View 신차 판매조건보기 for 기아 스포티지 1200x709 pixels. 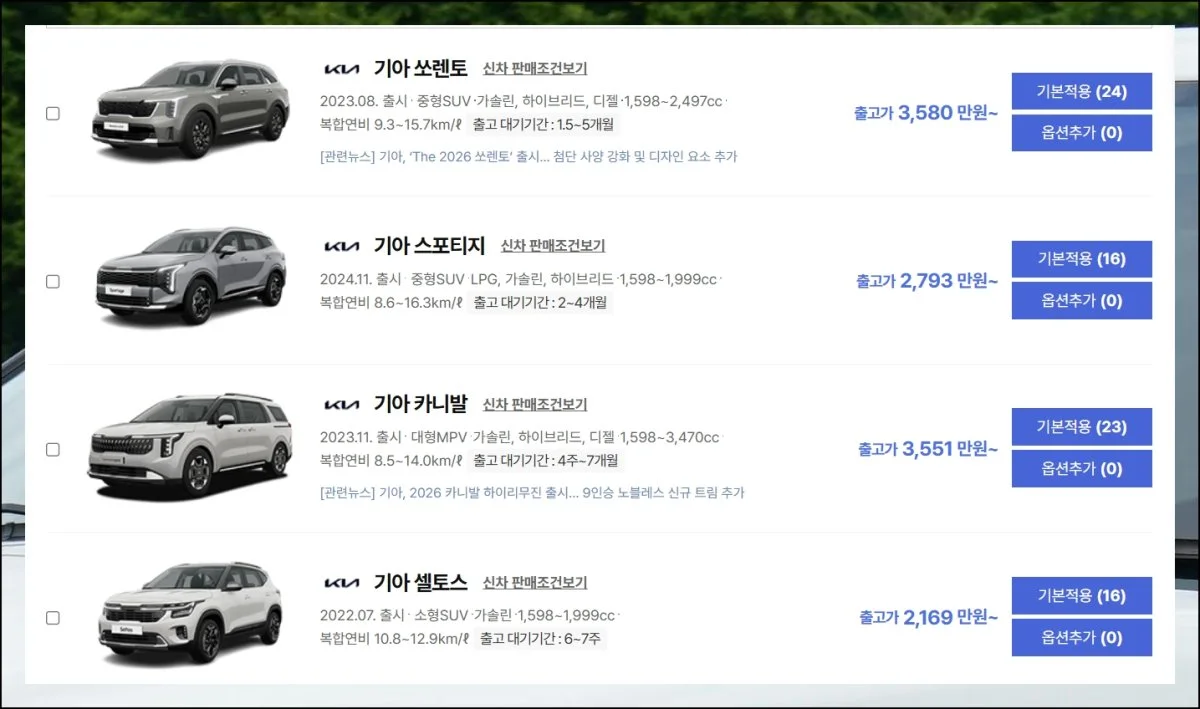pyautogui.click(x=552, y=246)
